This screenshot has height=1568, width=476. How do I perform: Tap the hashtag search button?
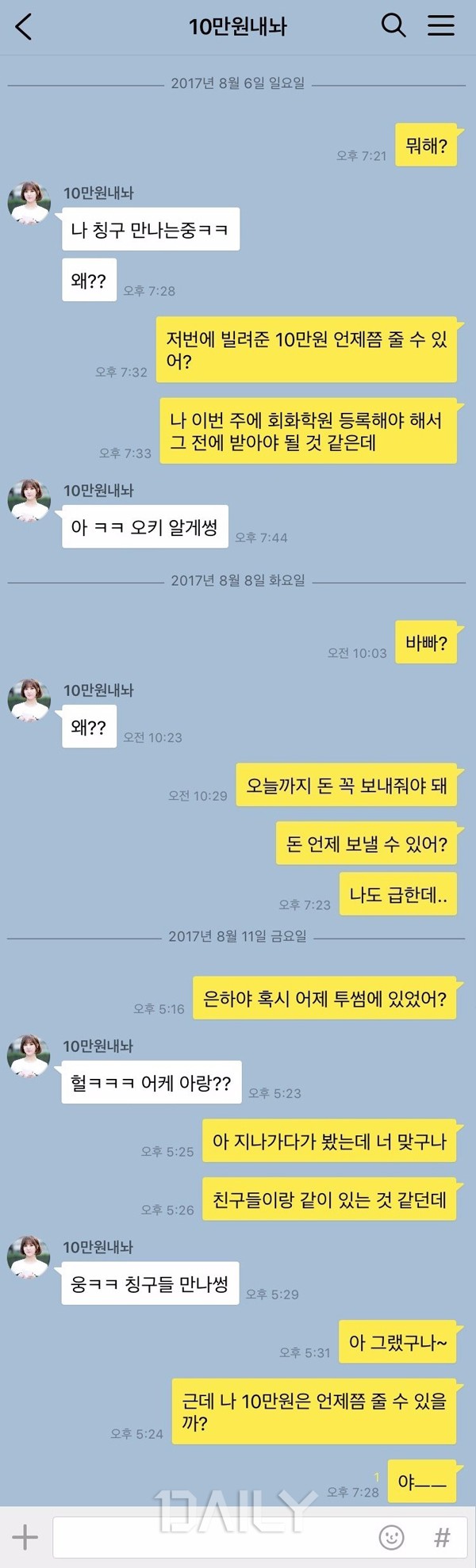coord(442,1538)
